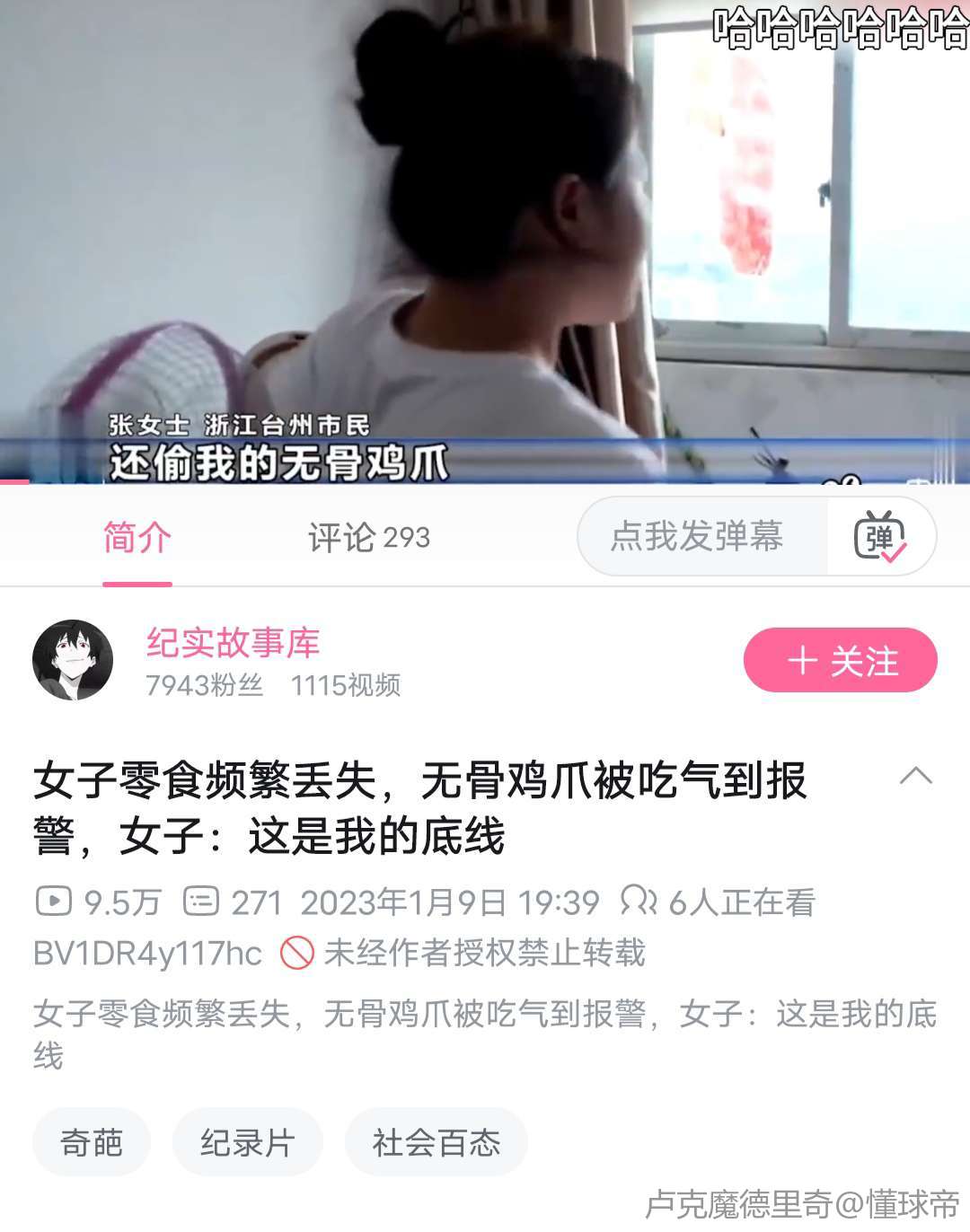Open the 纪录片 tag chip
Viewport: 970px width, 1232px height.
click(x=247, y=1142)
